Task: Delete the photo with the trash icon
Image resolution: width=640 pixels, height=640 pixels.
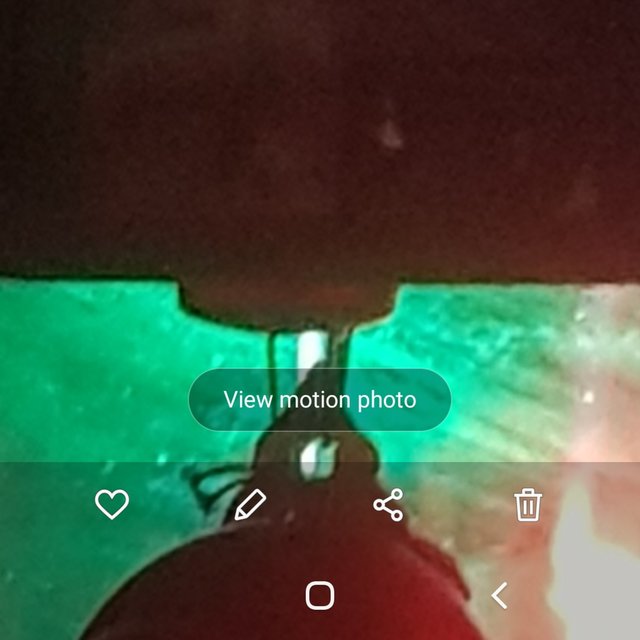Action: click(x=528, y=504)
